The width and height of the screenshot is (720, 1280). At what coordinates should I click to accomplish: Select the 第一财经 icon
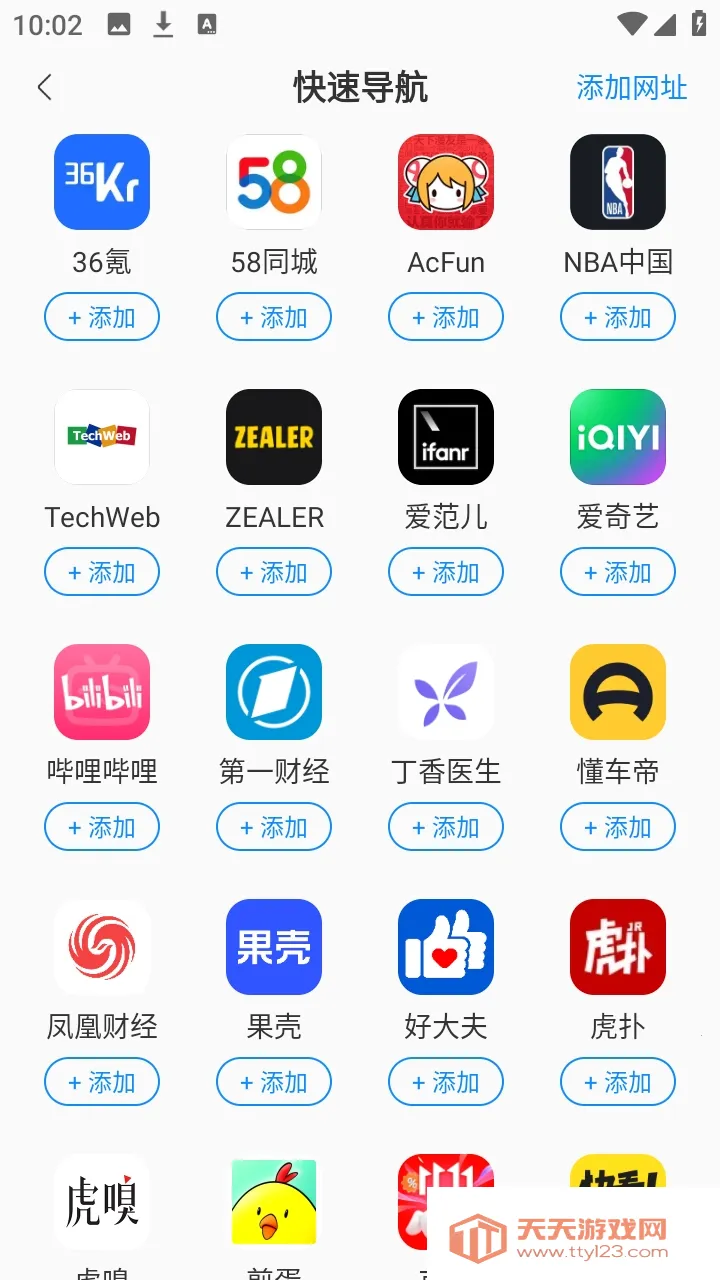[273, 692]
